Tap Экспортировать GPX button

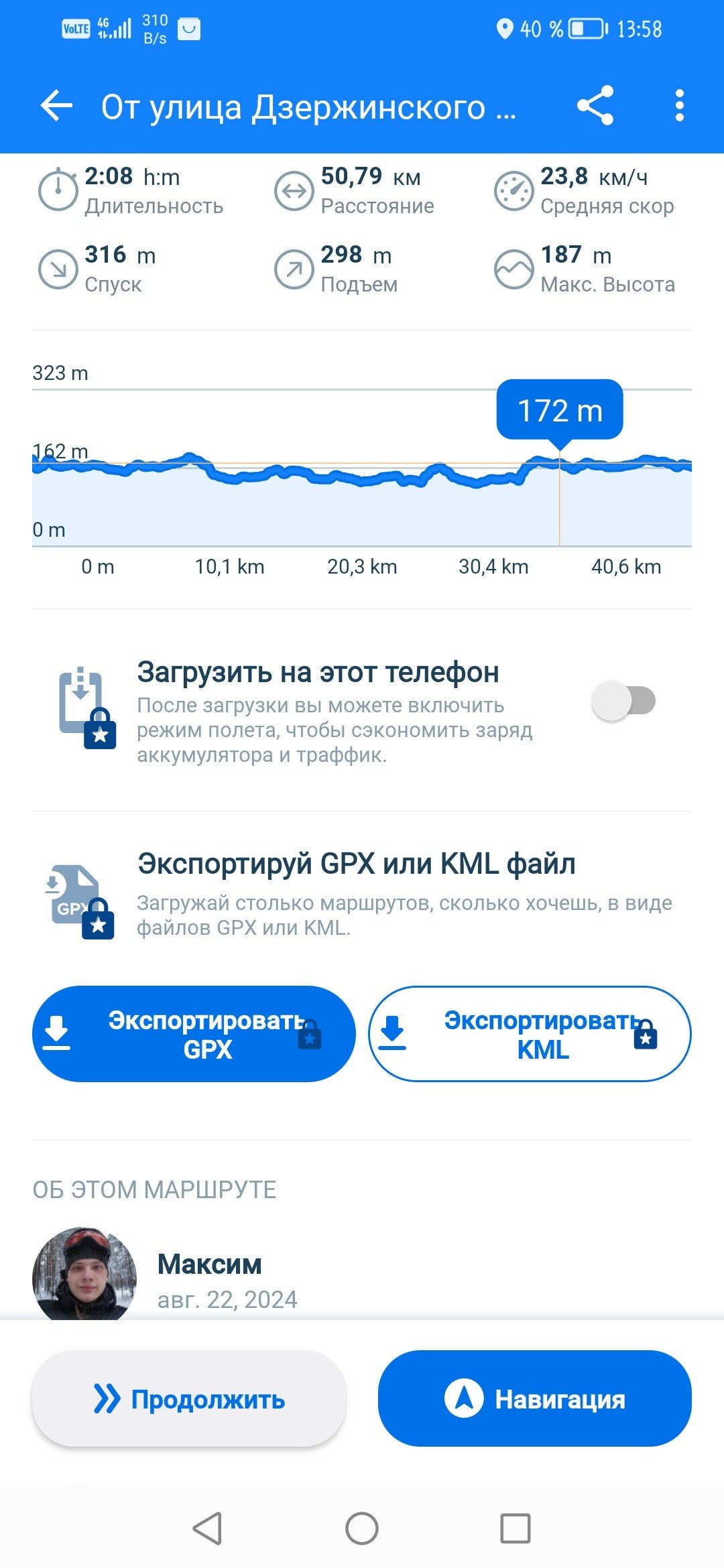coord(194,1034)
